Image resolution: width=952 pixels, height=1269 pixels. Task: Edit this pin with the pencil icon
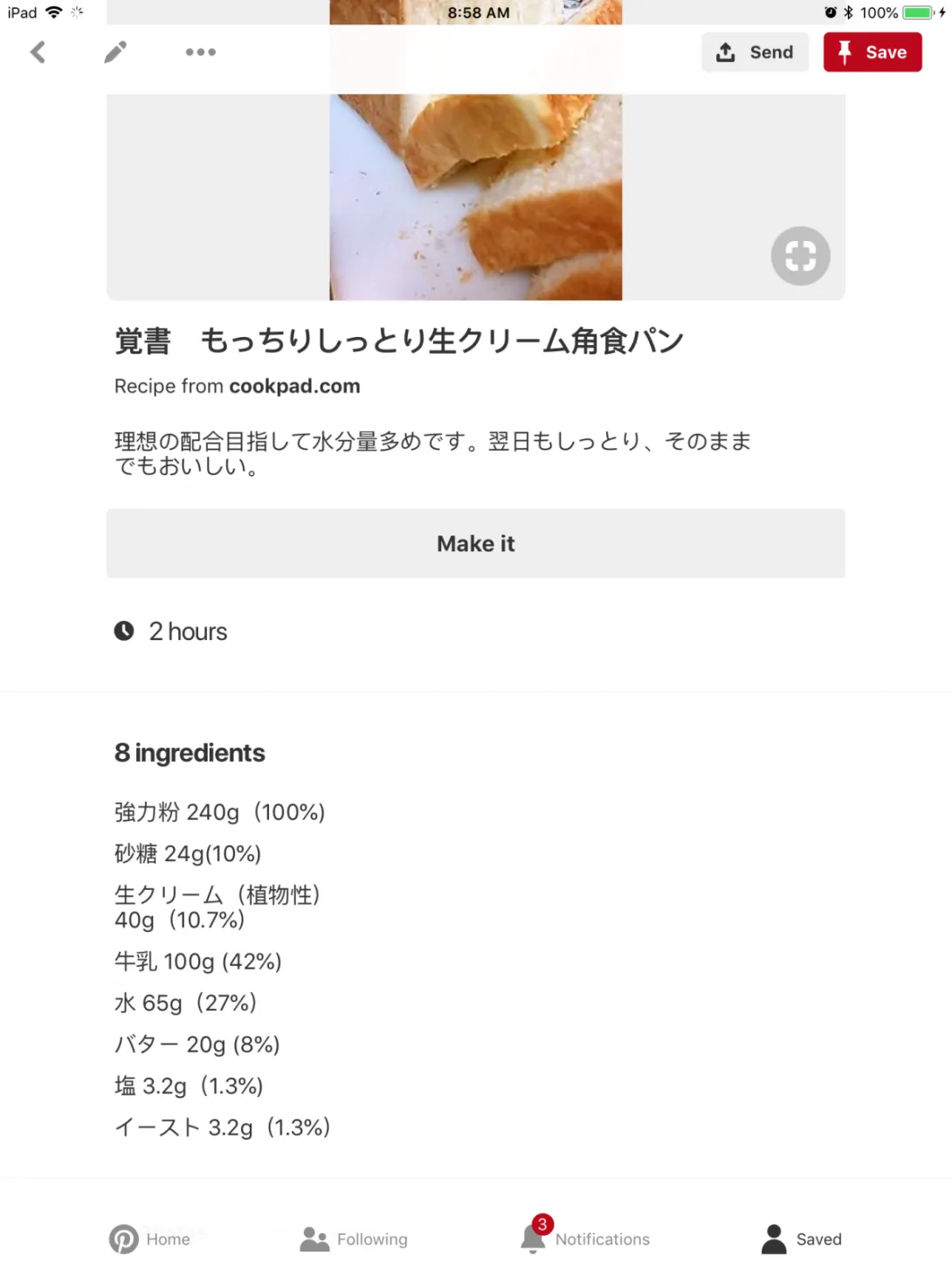(115, 52)
